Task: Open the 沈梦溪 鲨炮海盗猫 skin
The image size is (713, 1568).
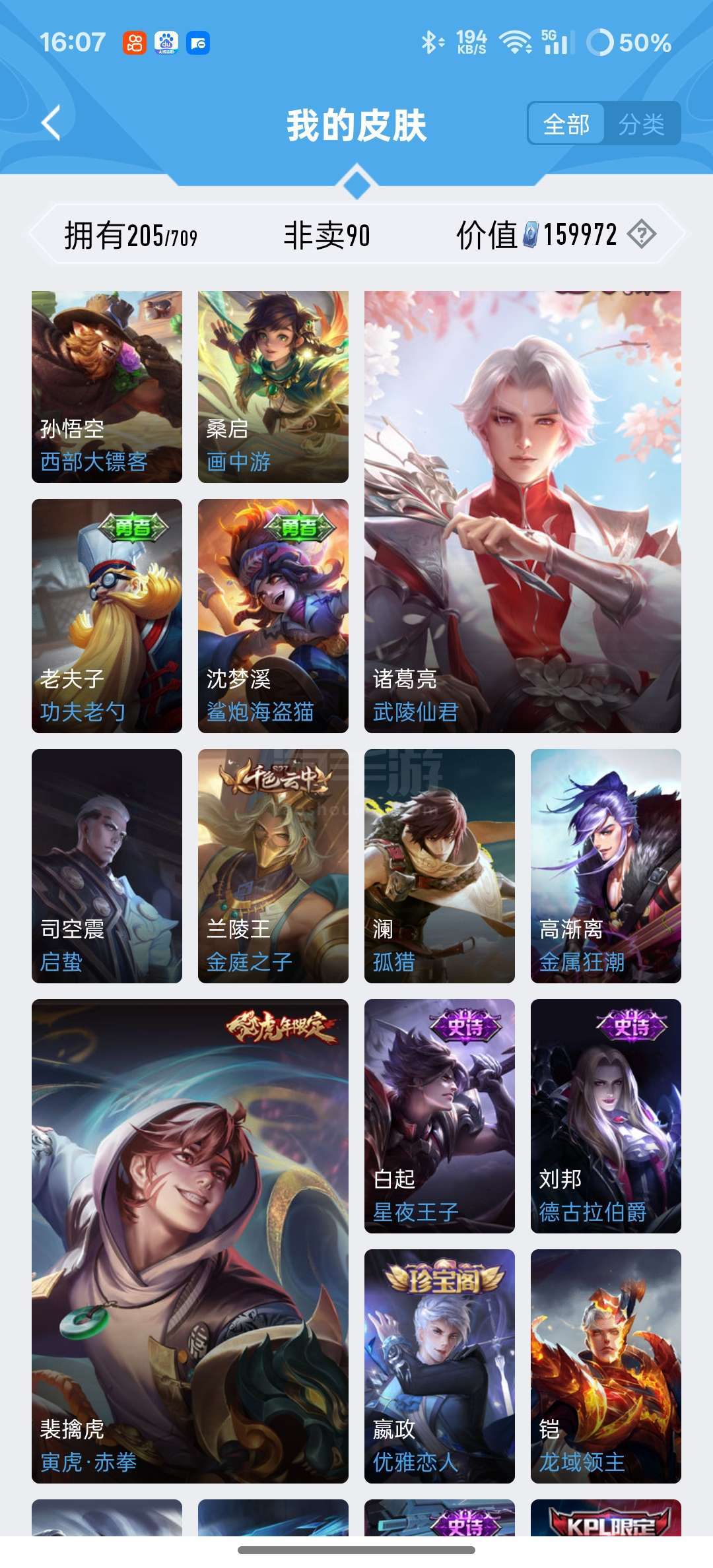Action: [273, 616]
